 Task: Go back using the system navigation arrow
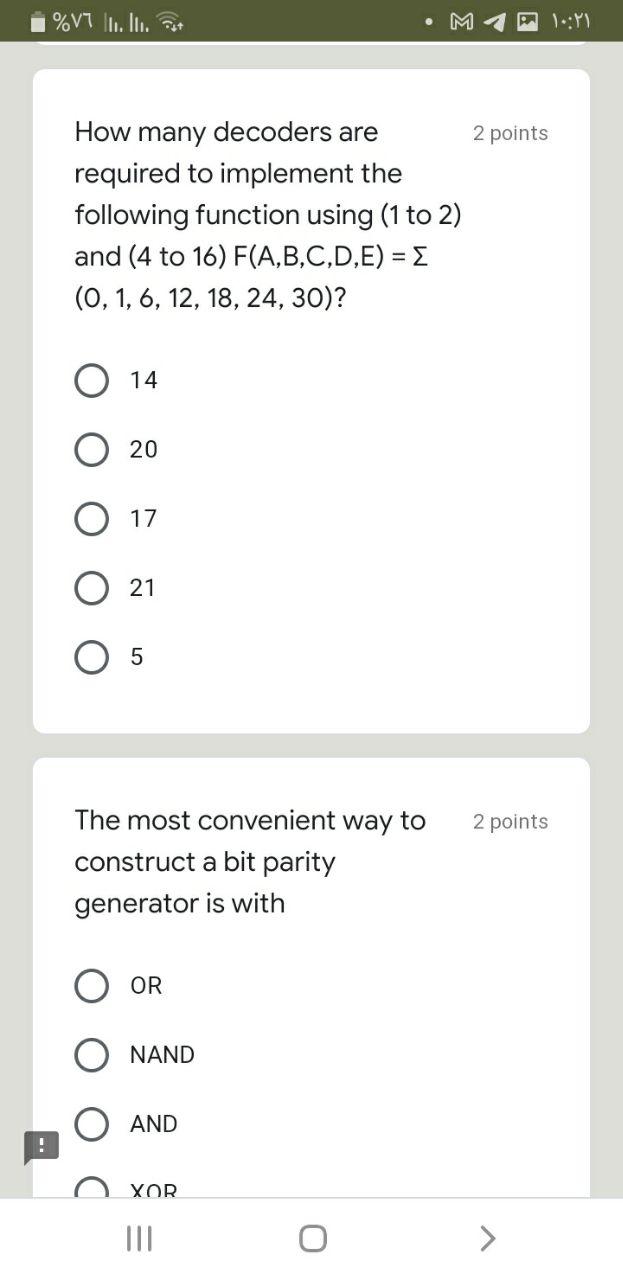tap(487, 1239)
